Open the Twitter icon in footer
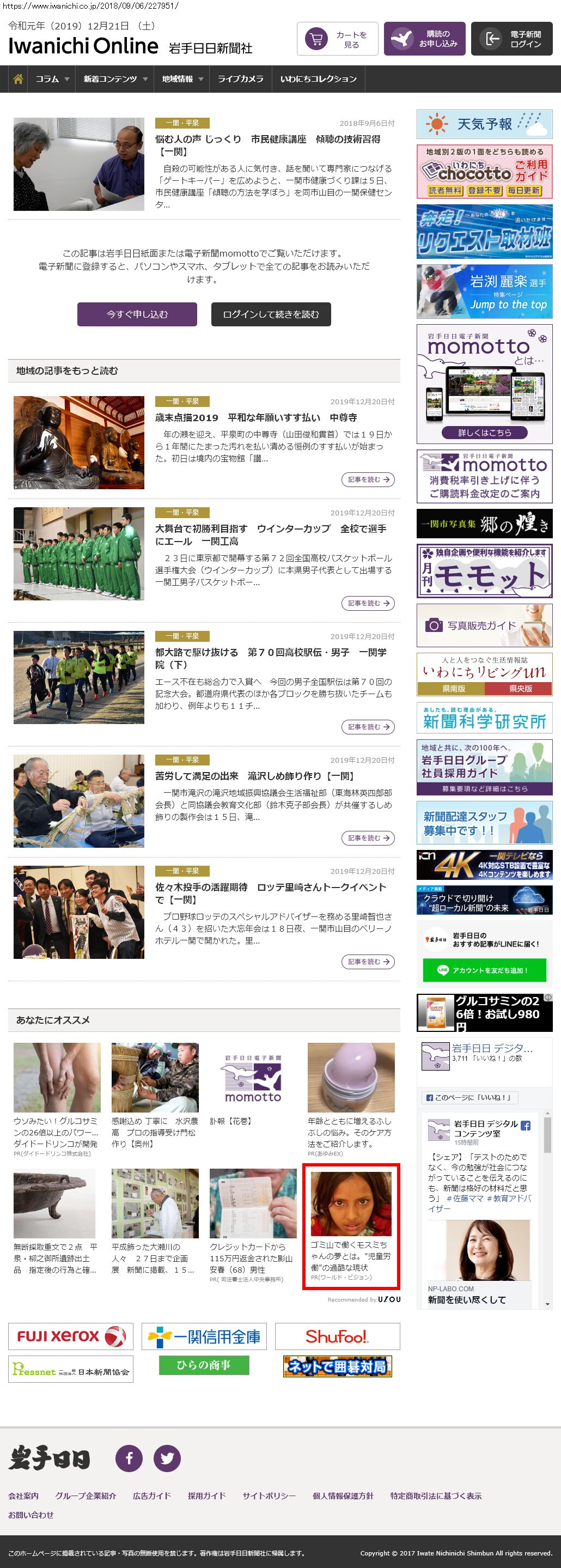Image resolution: width=561 pixels, height=1568 pixels. [x=167, y=1458]
